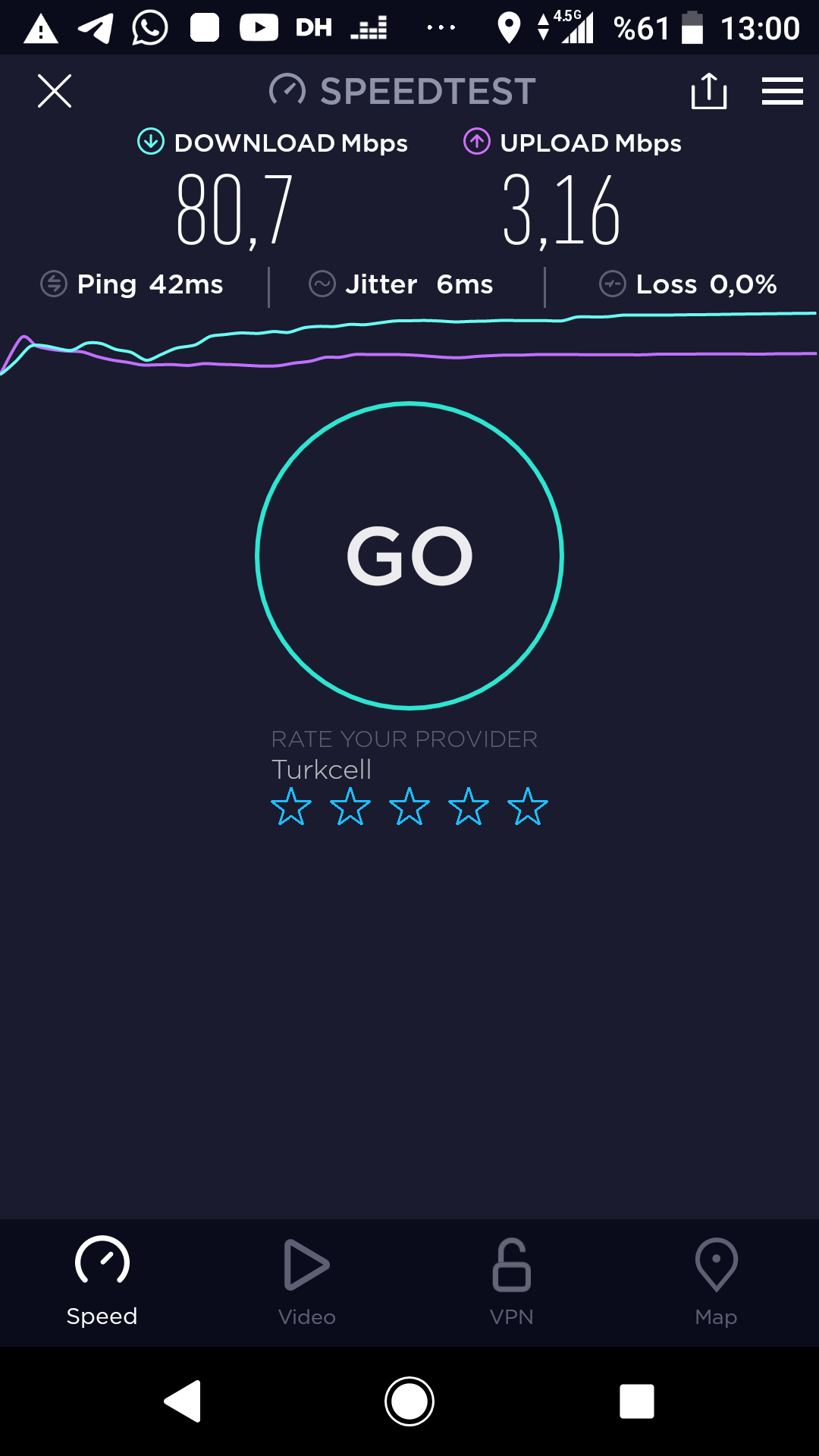The width and height of the screenshot is (819, 1456).
Task: Select the Speed tab
Action: tap(102, 1282)
